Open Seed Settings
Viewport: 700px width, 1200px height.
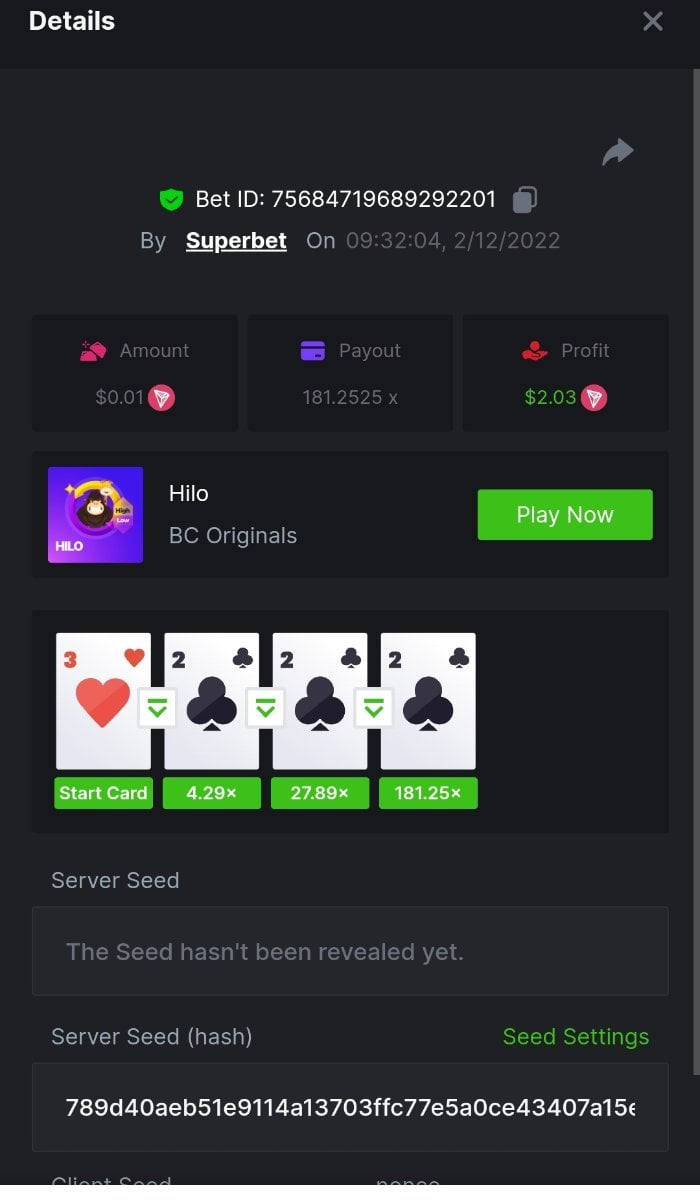(575, 1037)
